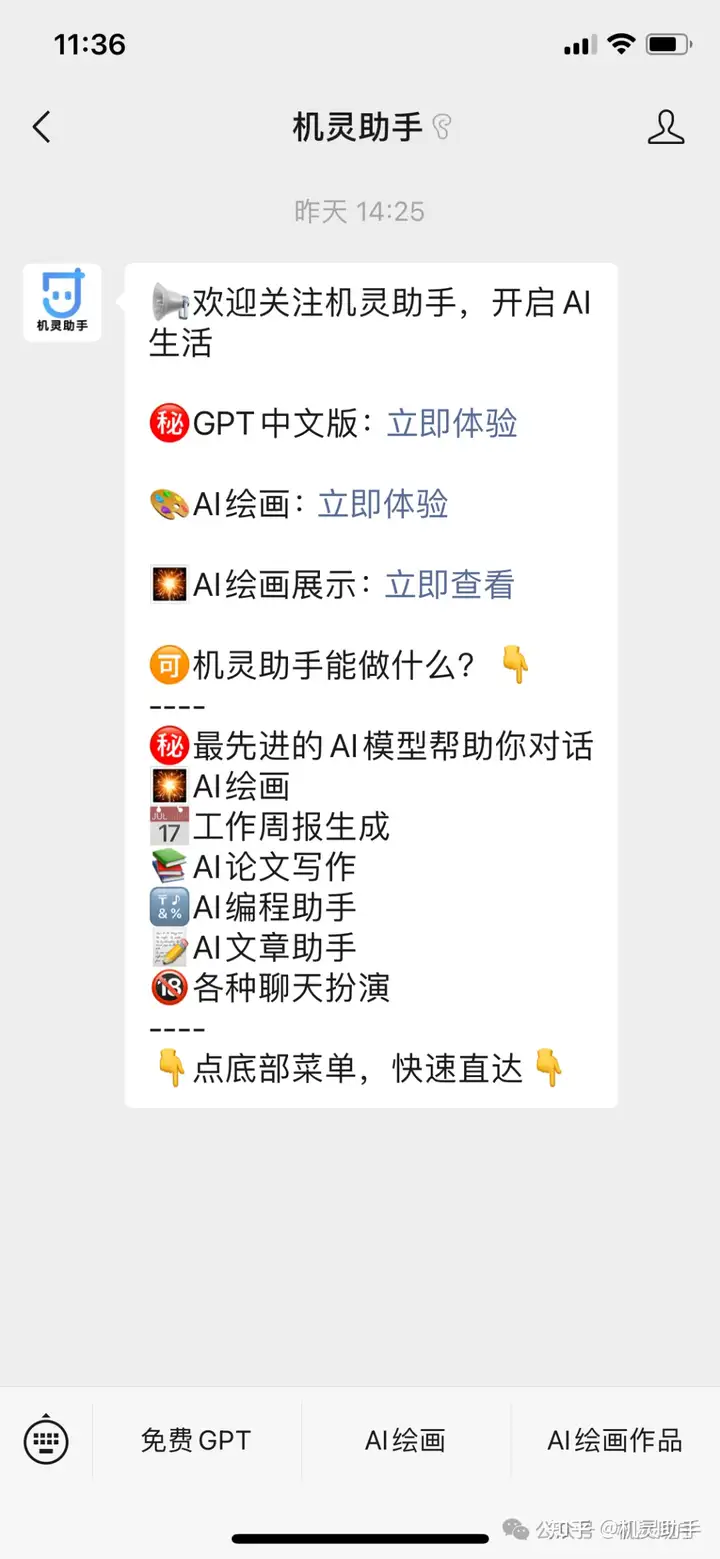Open the 免费GPT menu
Image resolution: width=720 pixels, height=1559 pixels.
196,1441
